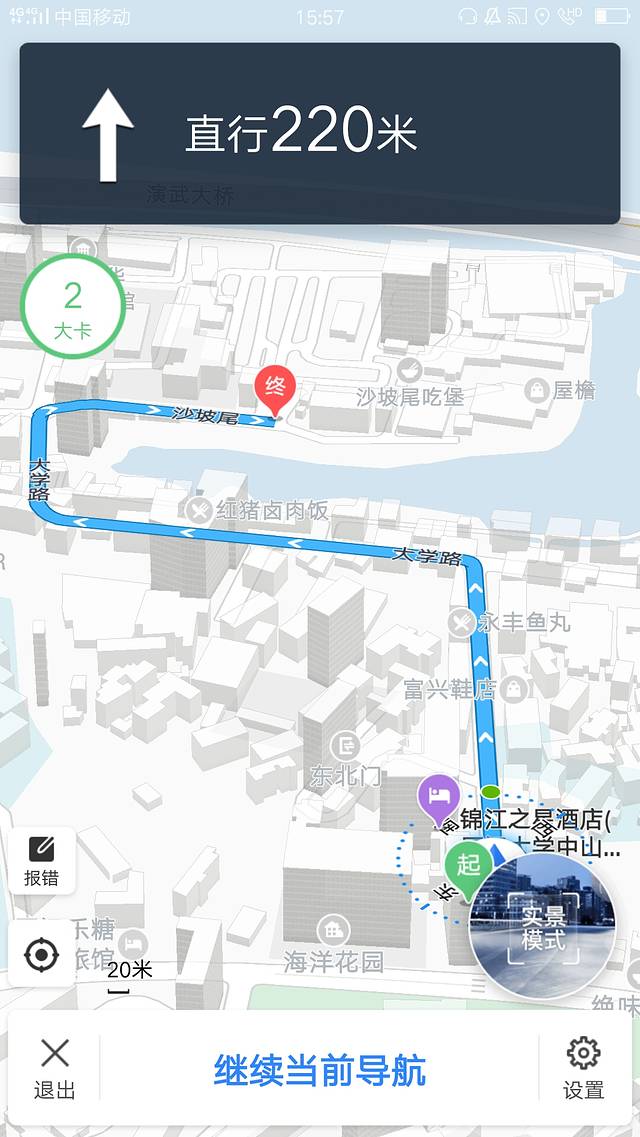
Task: Recenter map on current location
Action: click(41, 955)
